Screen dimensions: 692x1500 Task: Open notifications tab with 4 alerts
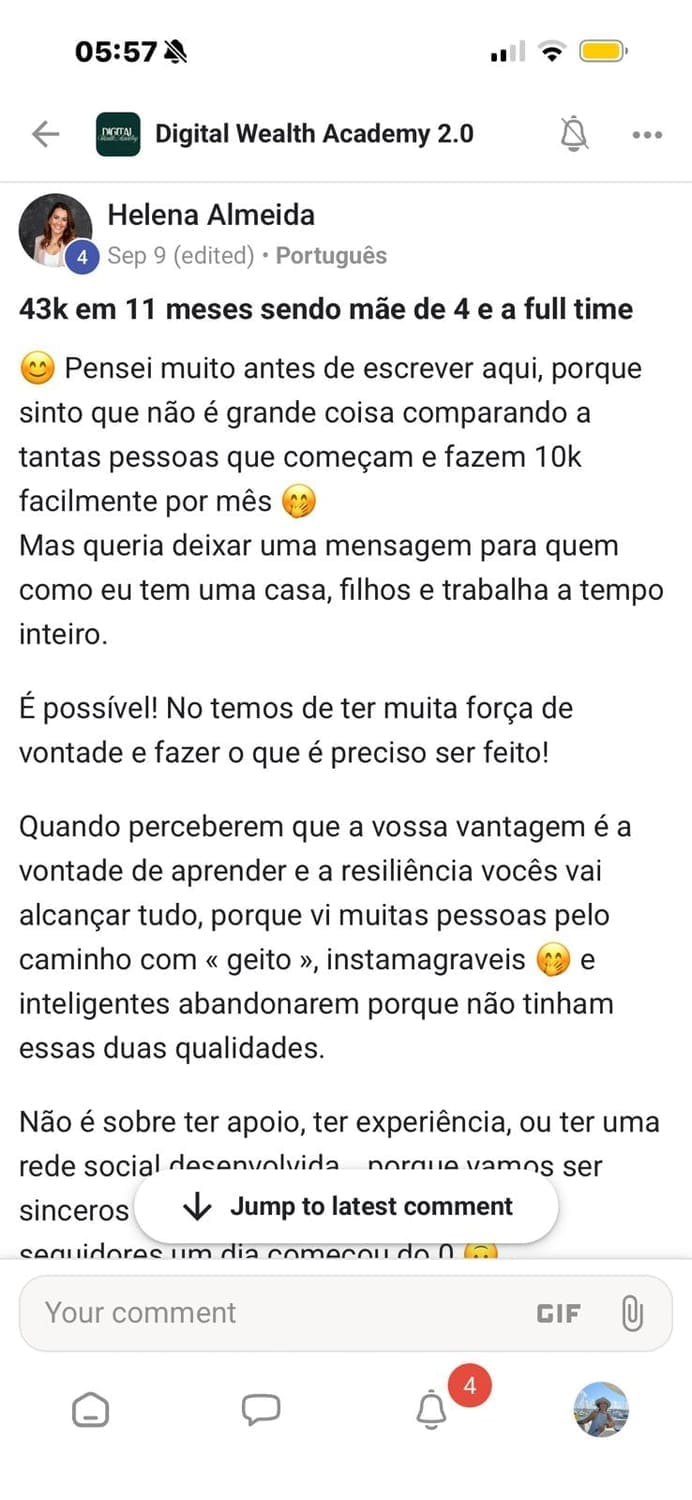[x=432, y=1410]
